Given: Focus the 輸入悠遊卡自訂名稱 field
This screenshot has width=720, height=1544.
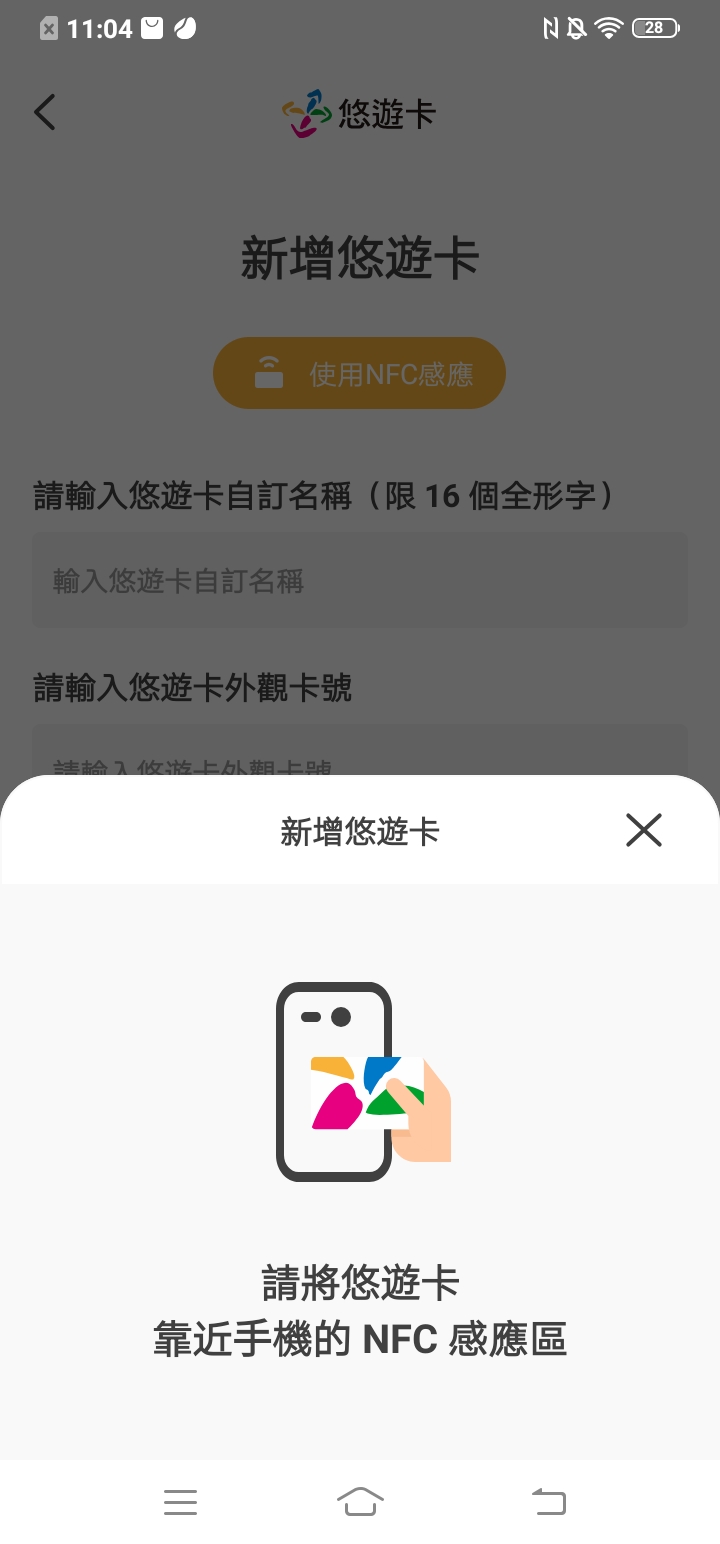Looking at the screenshot, I should pos(359,581).
